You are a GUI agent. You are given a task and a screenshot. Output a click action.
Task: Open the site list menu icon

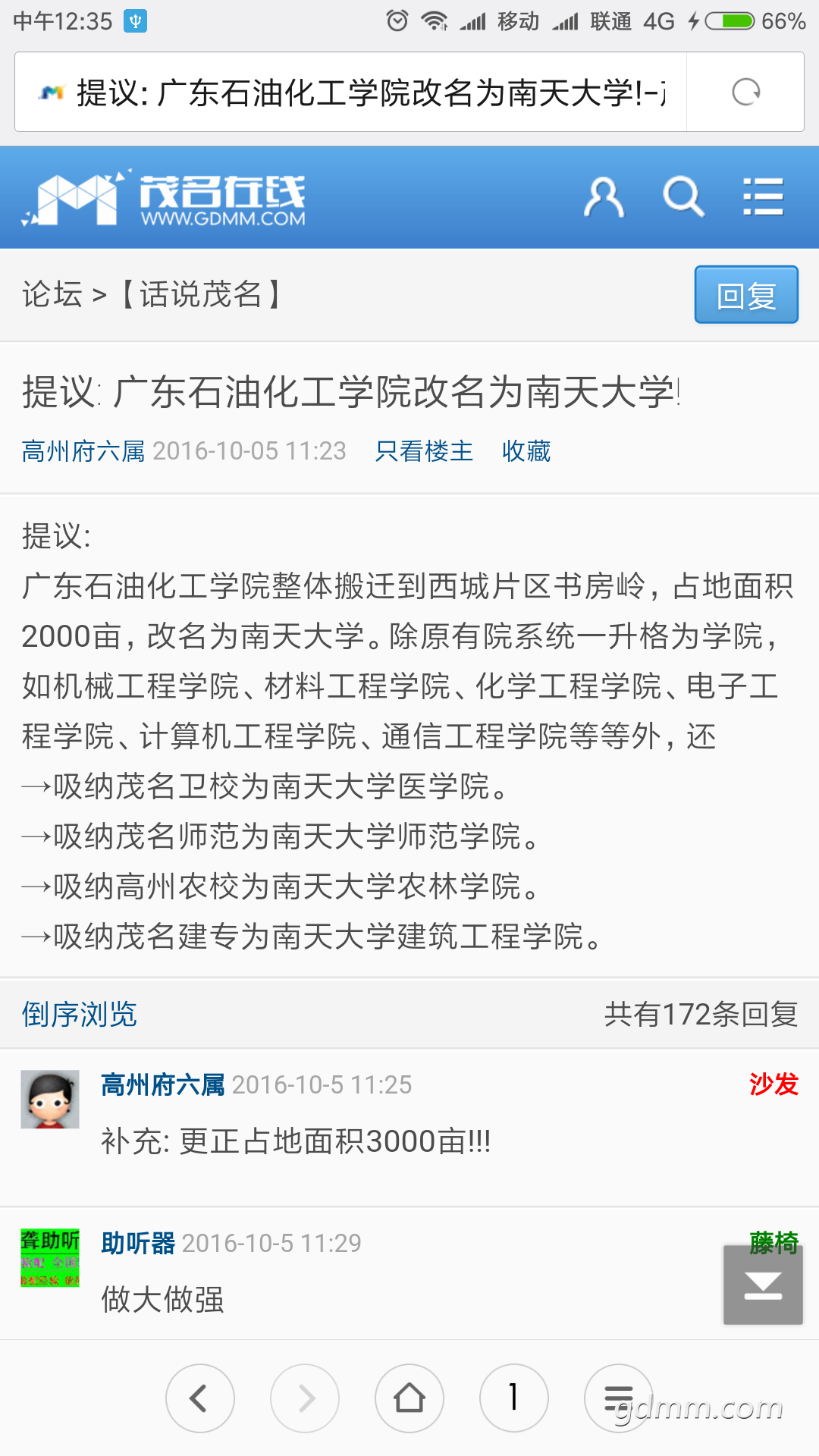click(x=763, y=198)
